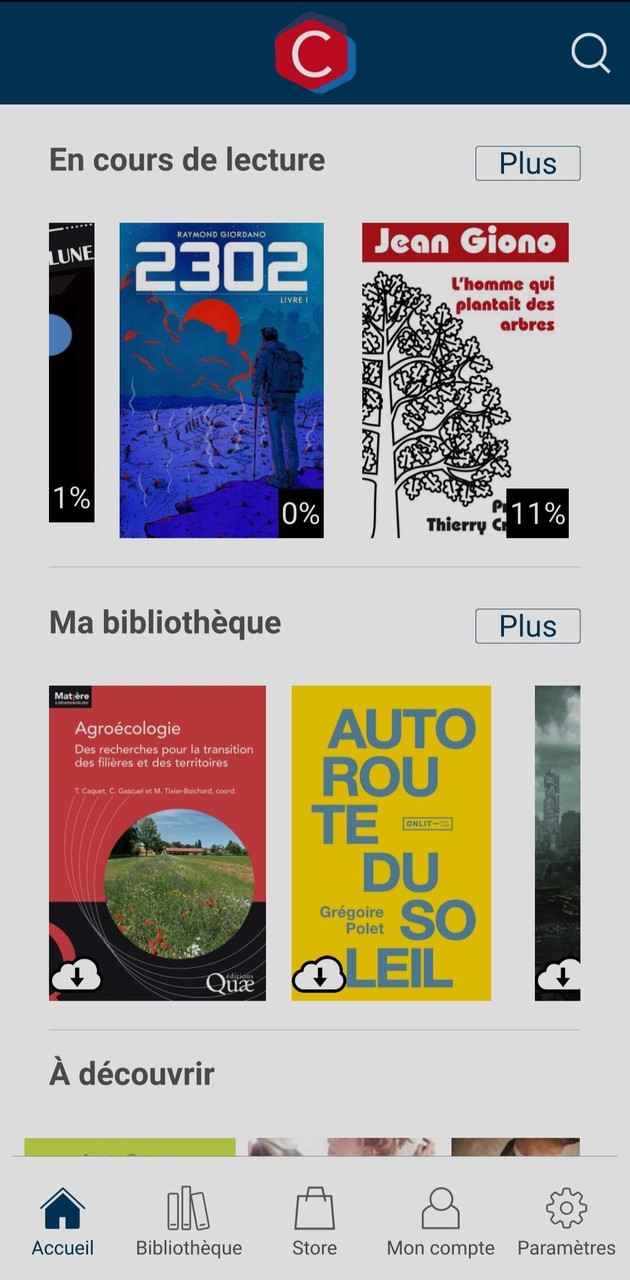630x1280 pixels.
Task: Switch to the Bibliothèque tab
Action: (189, 1222)
